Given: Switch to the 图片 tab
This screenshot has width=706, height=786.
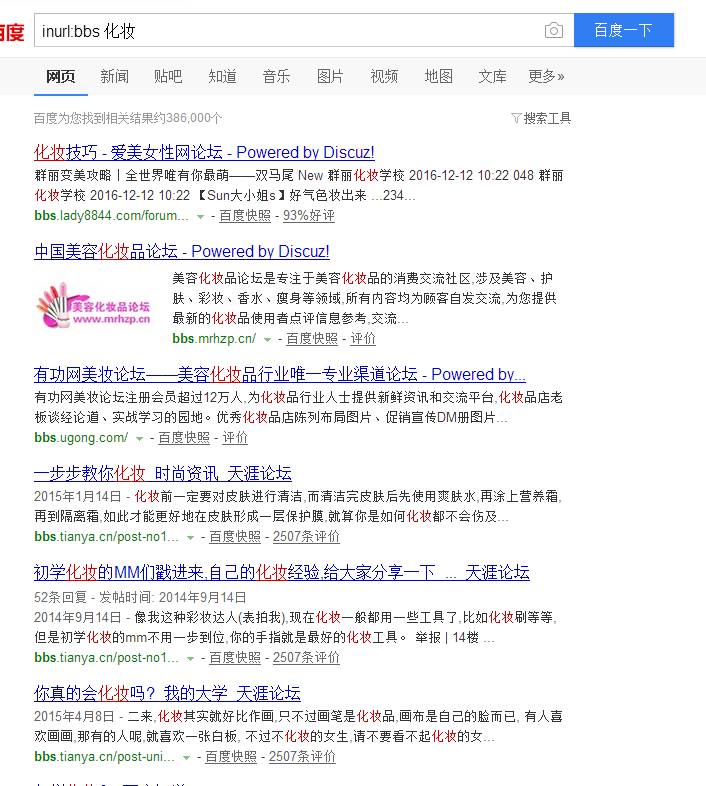Looking at the screenshot, I should point(330,76).
